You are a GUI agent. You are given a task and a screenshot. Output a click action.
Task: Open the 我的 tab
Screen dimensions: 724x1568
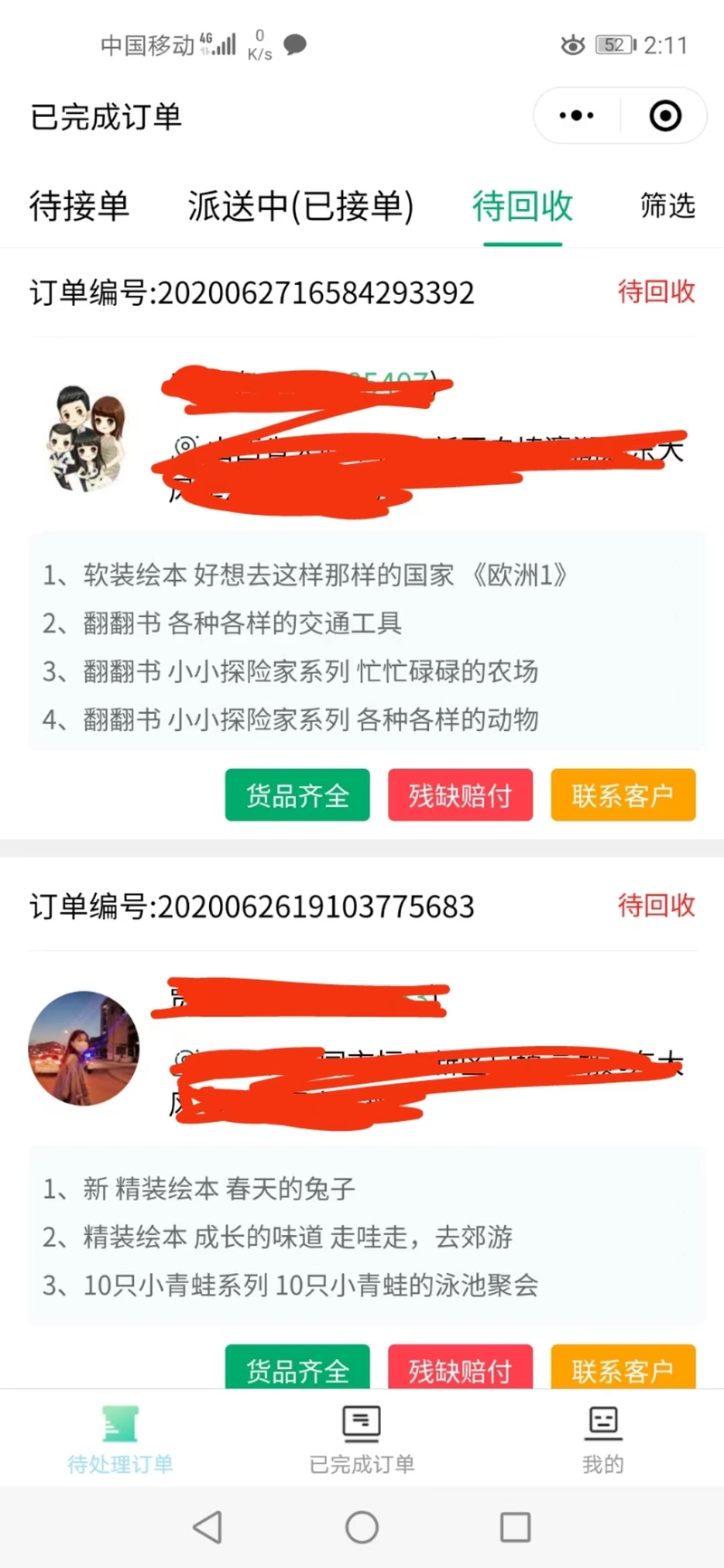click(x=603, y=1440)
